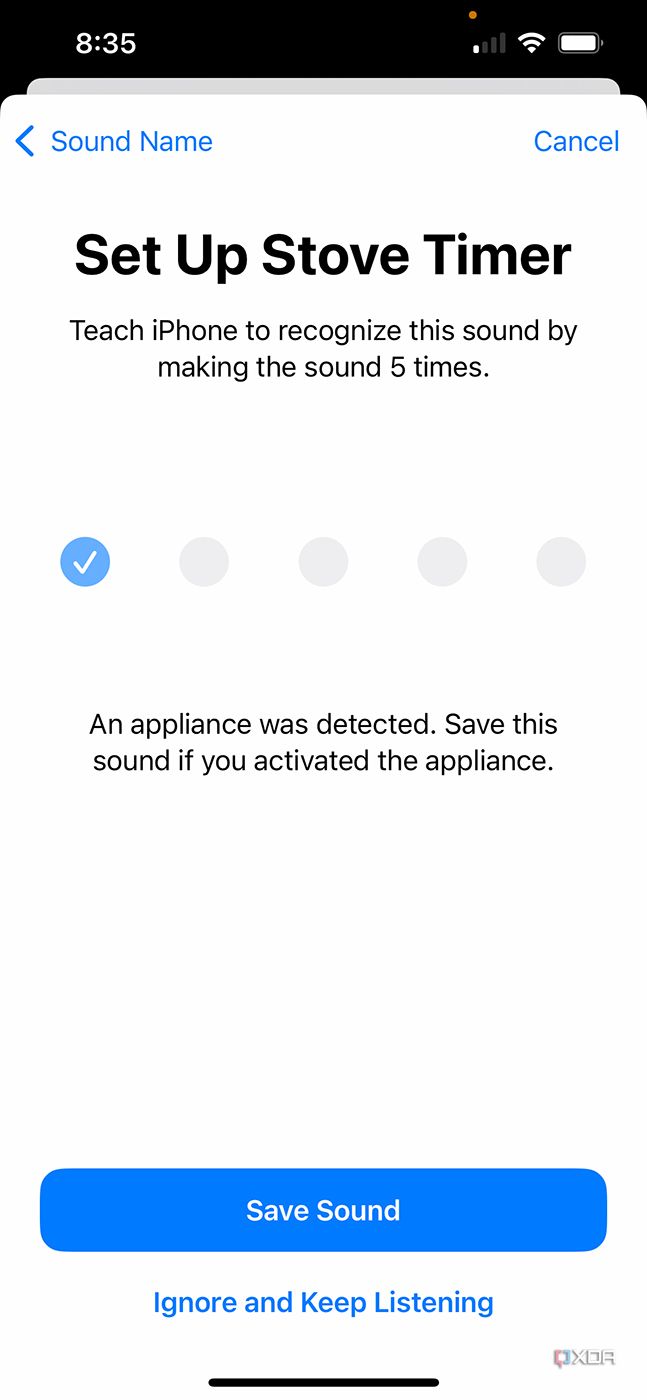Cancel the stove timer setup
This screenshot has width=647, height=1400.
click(576, 142)
